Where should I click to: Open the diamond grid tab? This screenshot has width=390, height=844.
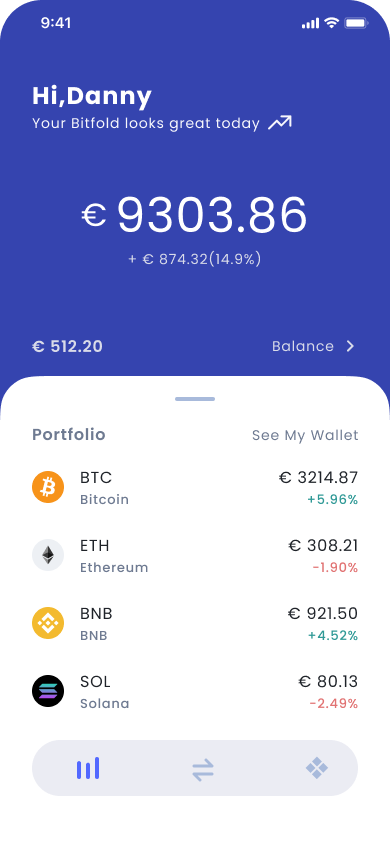point(317,768)
